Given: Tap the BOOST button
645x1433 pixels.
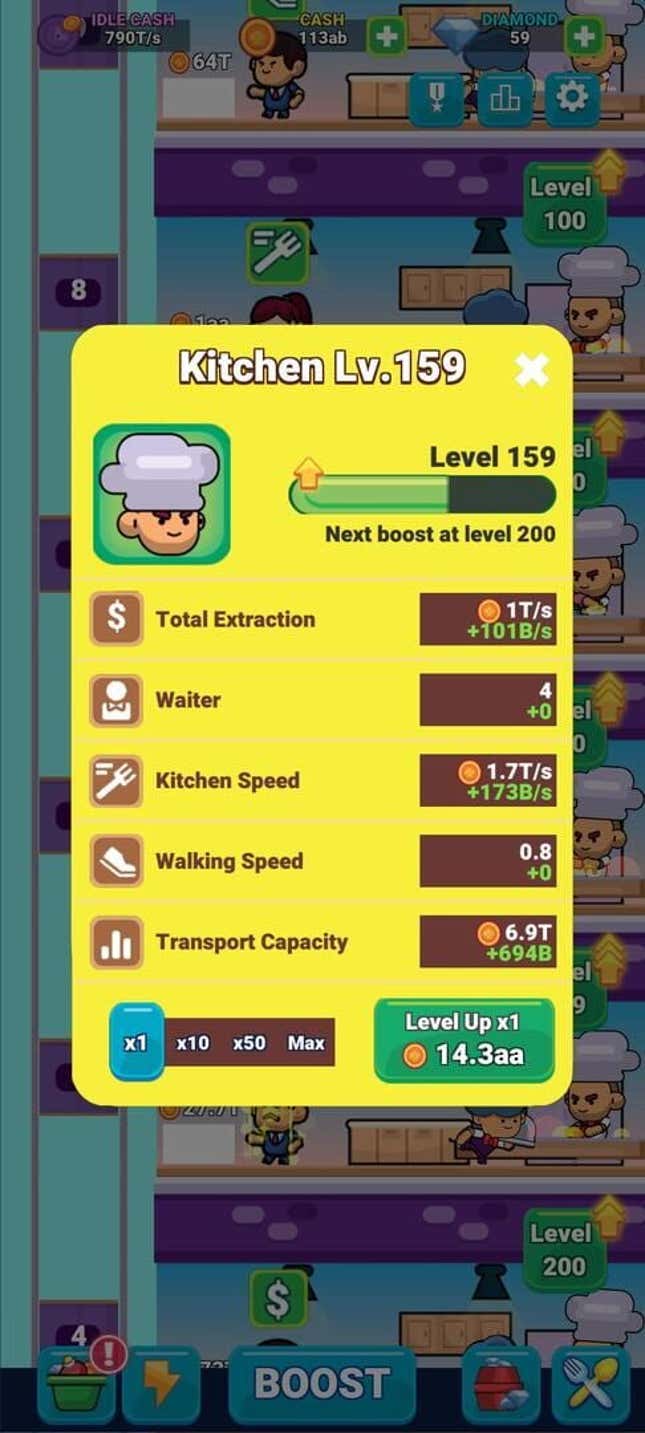Looking at the screenshot, I should point(321,1384).
